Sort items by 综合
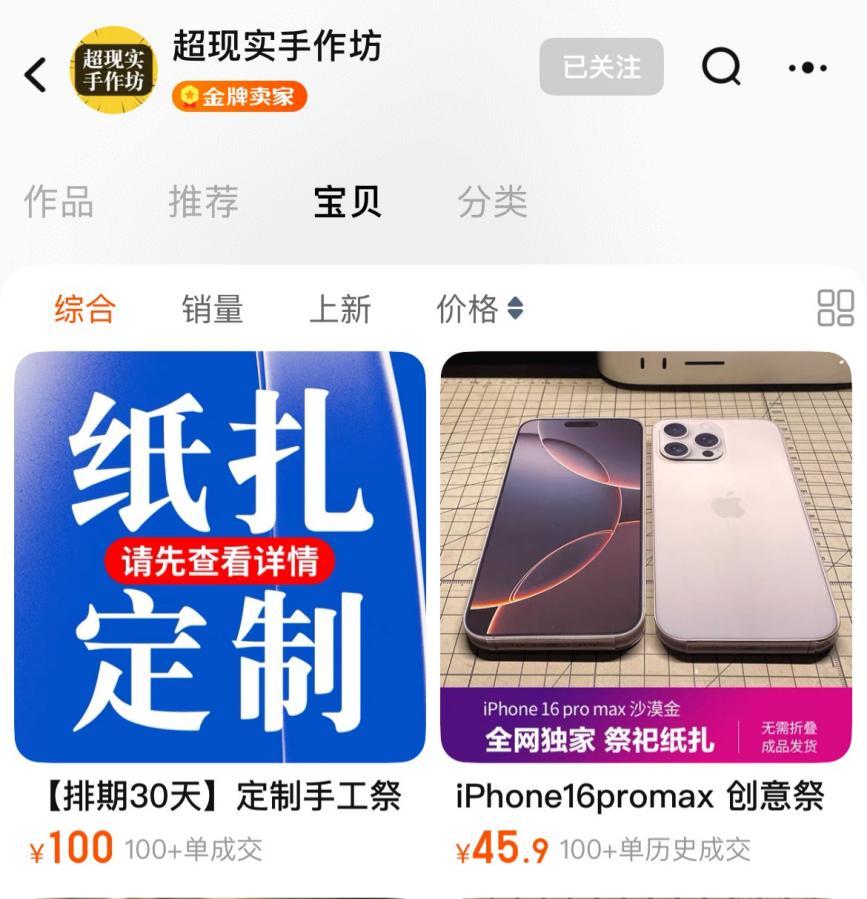The height and width of the screenshot is (899, 867). (85, 309)
